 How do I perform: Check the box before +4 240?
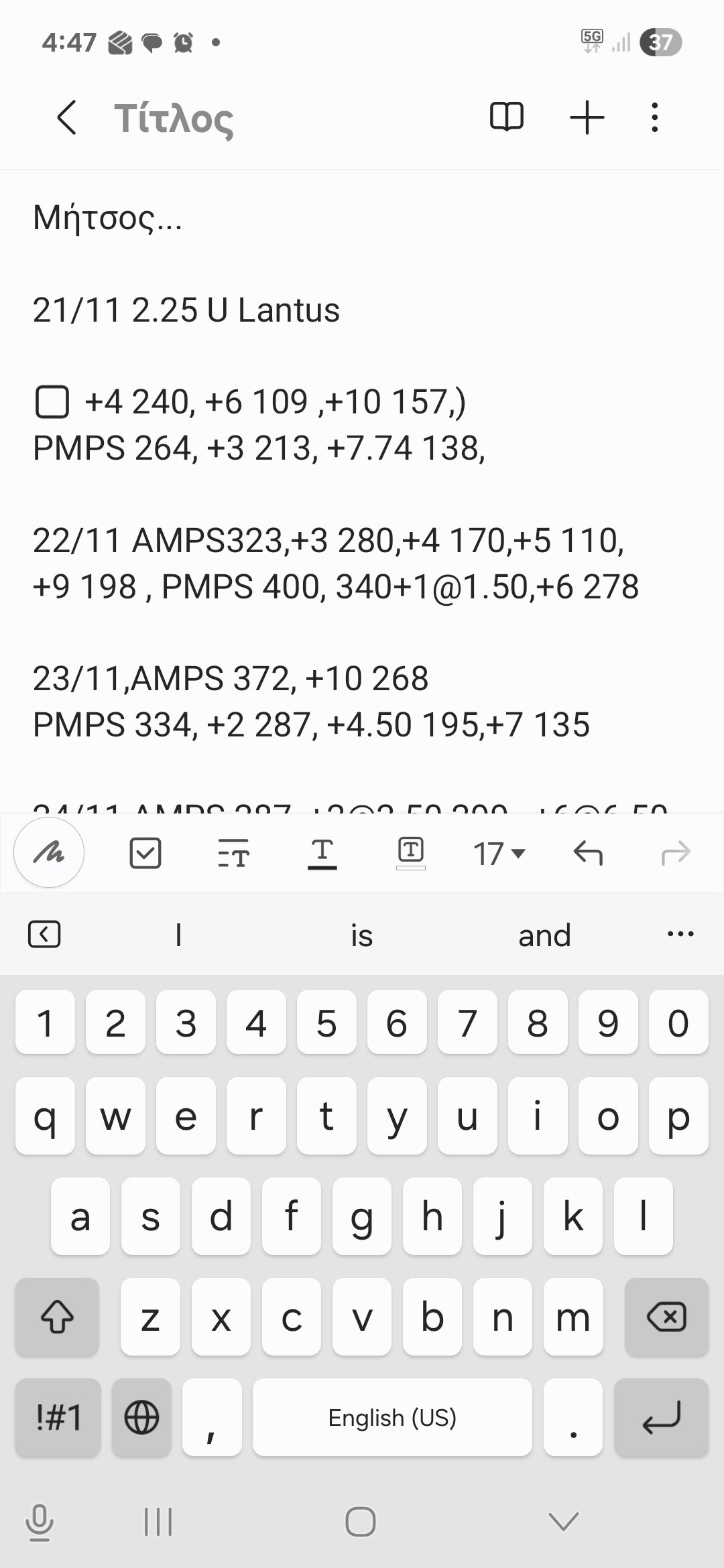coord(52,403)
